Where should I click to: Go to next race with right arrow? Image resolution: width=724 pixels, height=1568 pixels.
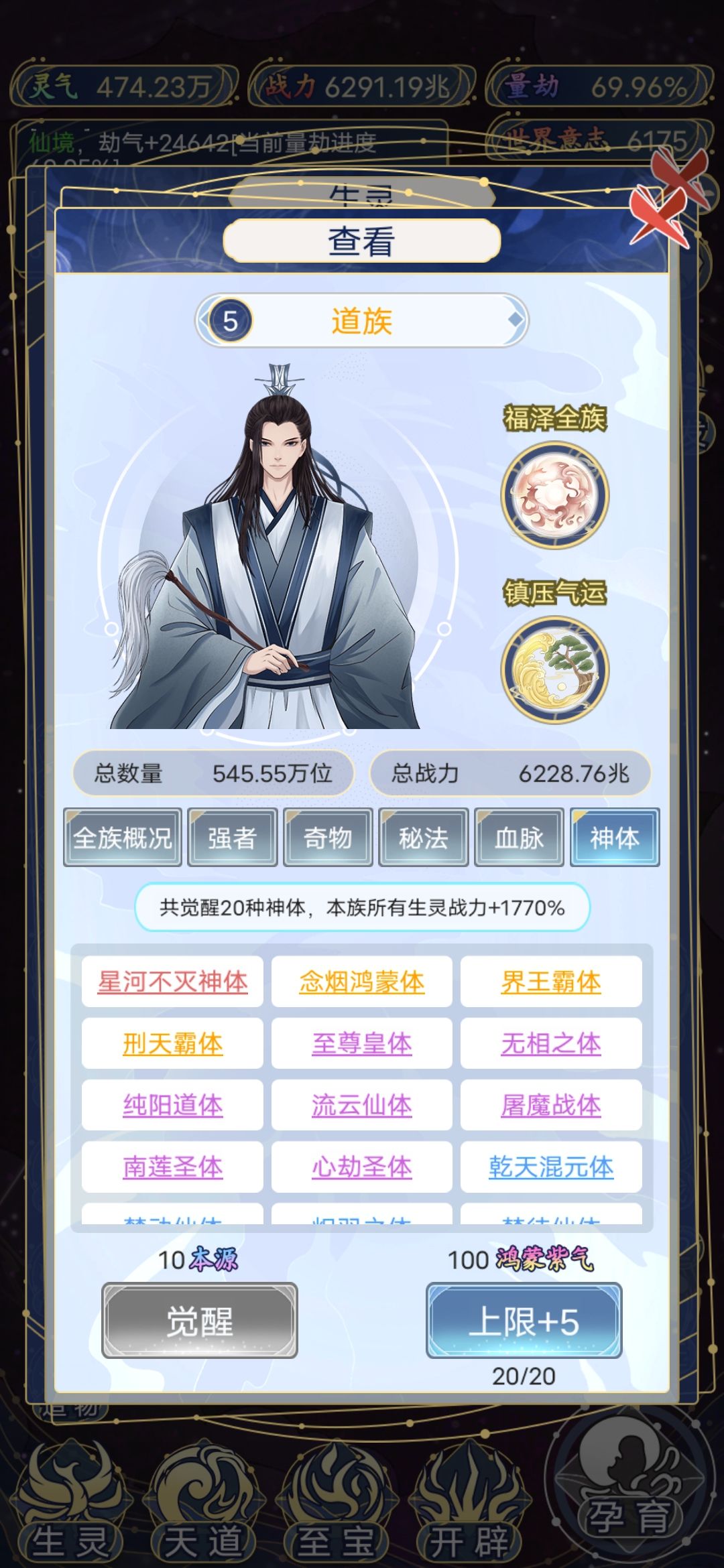[515, 320]
